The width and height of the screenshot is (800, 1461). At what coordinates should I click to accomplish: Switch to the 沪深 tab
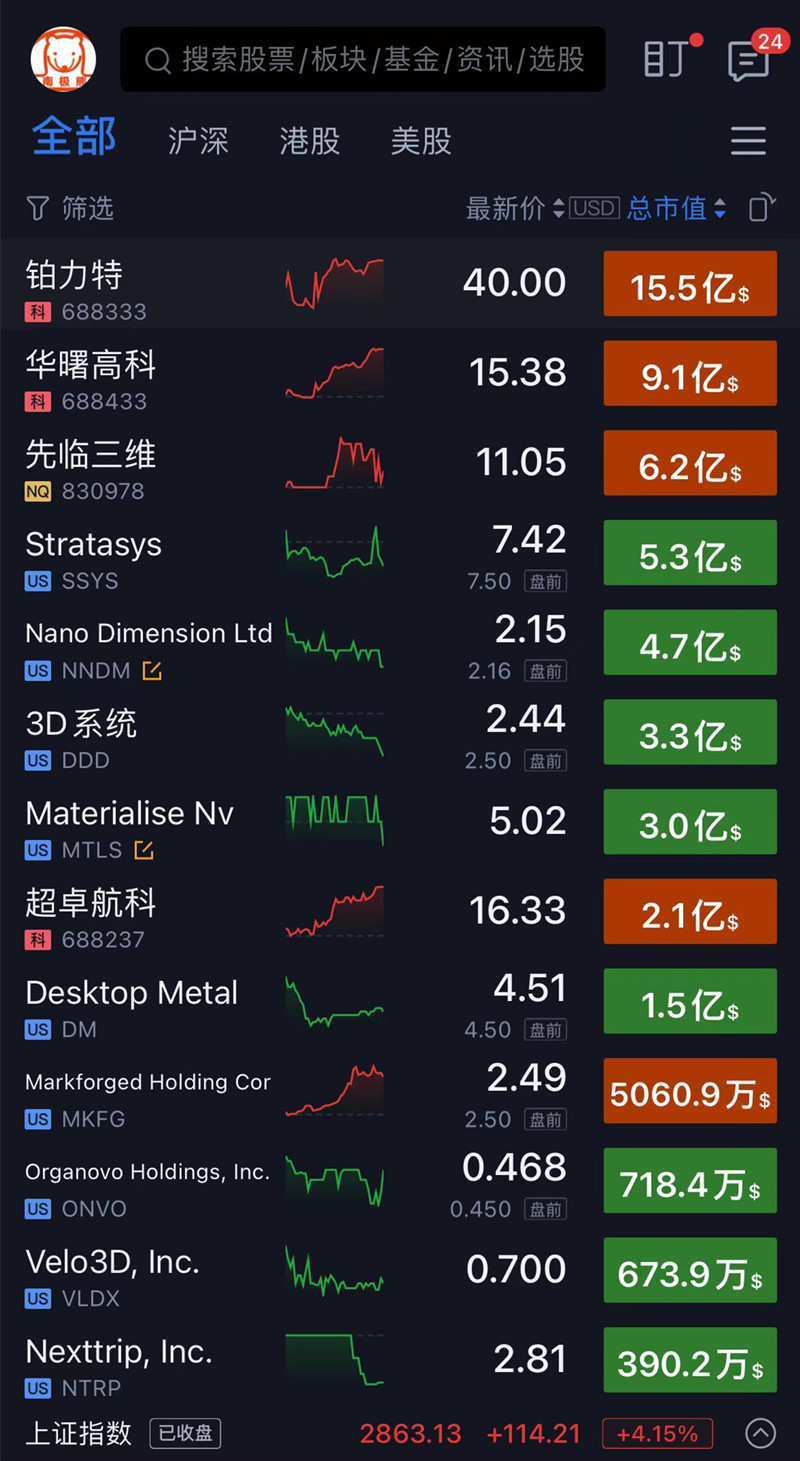pos(198,141)
